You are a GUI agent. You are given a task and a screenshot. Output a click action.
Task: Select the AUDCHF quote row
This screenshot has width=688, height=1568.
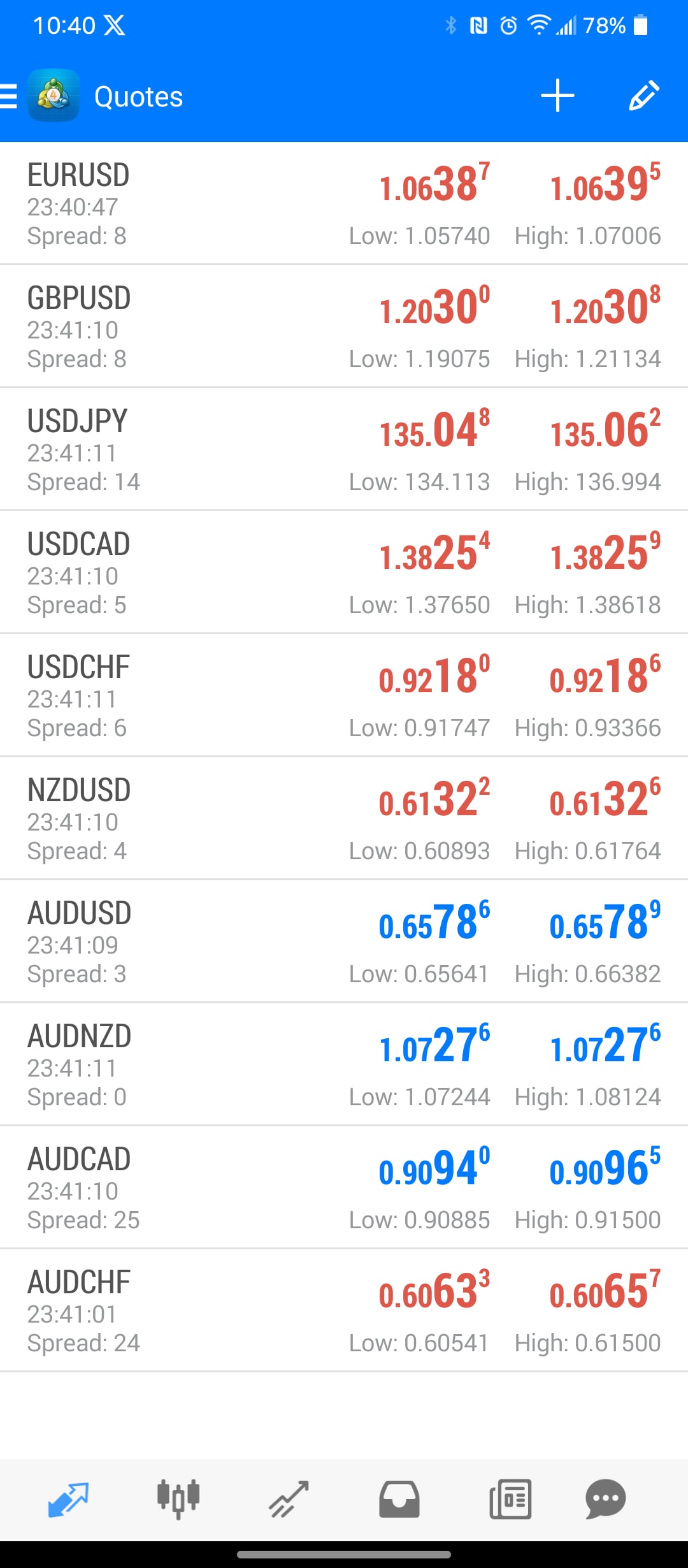344,1310
